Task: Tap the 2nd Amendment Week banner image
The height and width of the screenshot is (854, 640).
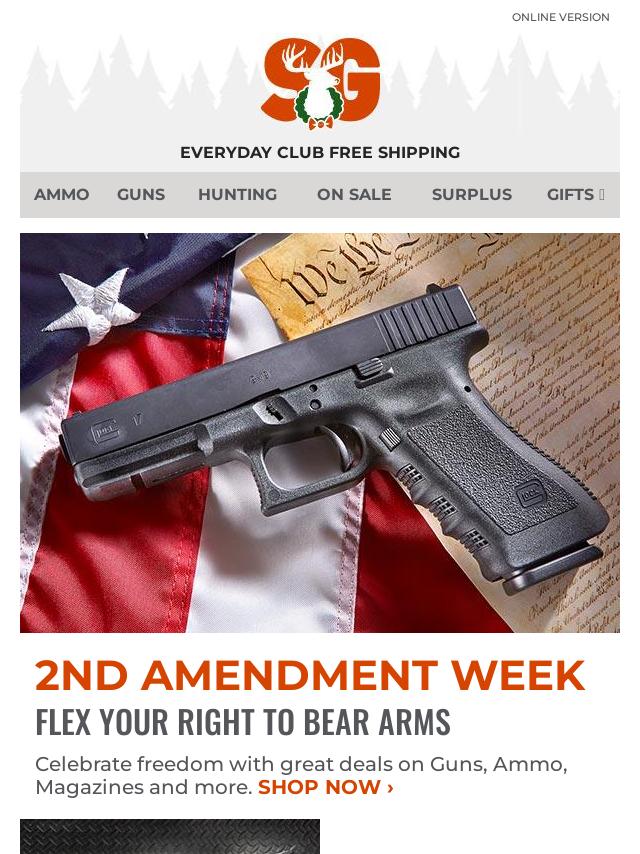Action: 320,432
